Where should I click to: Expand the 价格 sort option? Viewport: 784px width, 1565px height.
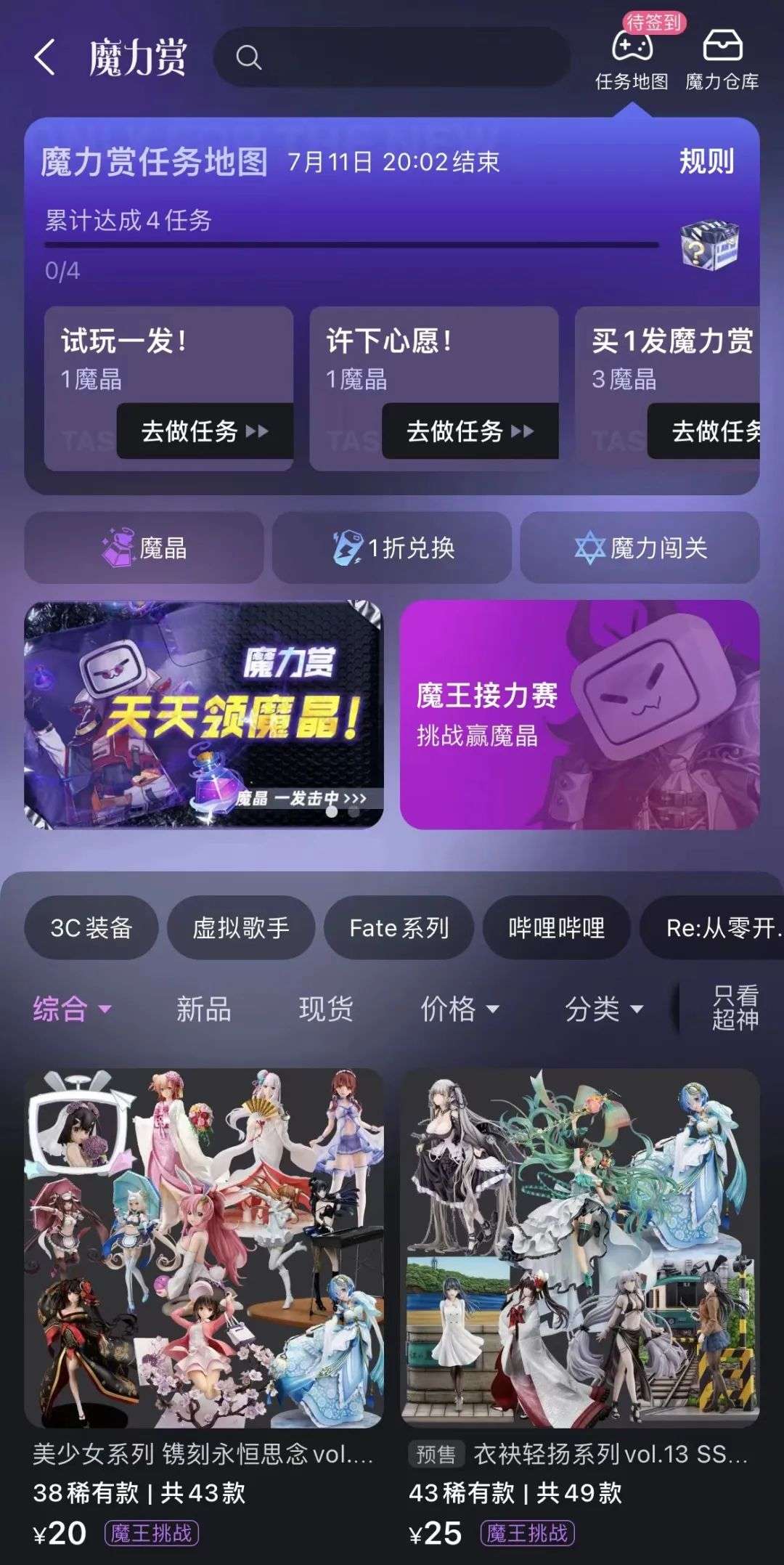(460, 1009)
